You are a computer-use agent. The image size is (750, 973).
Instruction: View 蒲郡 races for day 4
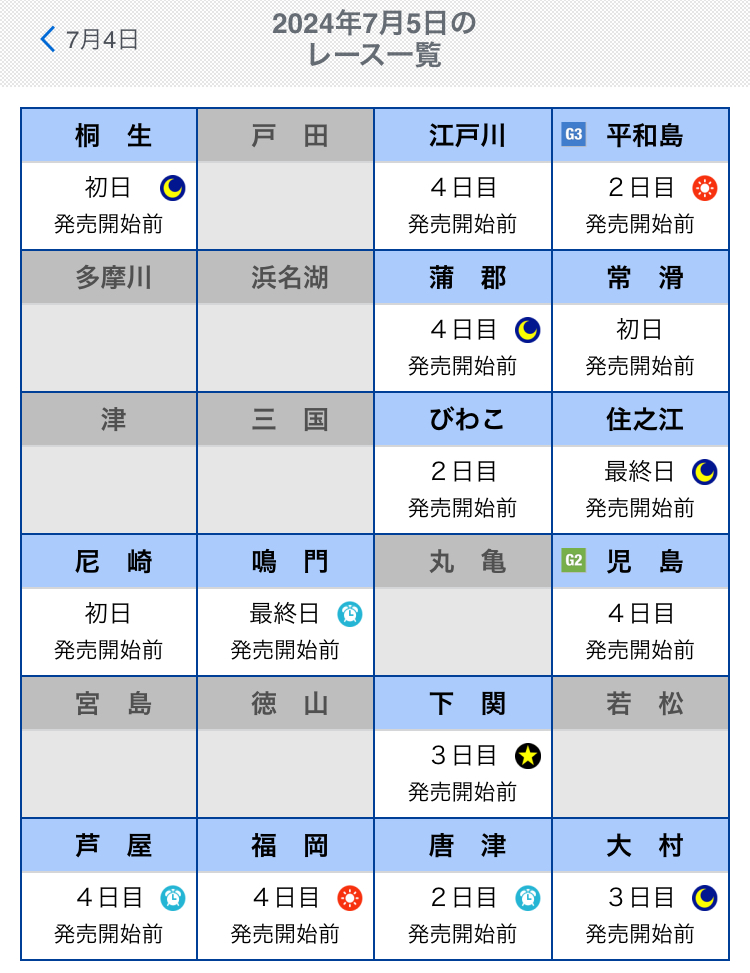click(x=463, y=322)
